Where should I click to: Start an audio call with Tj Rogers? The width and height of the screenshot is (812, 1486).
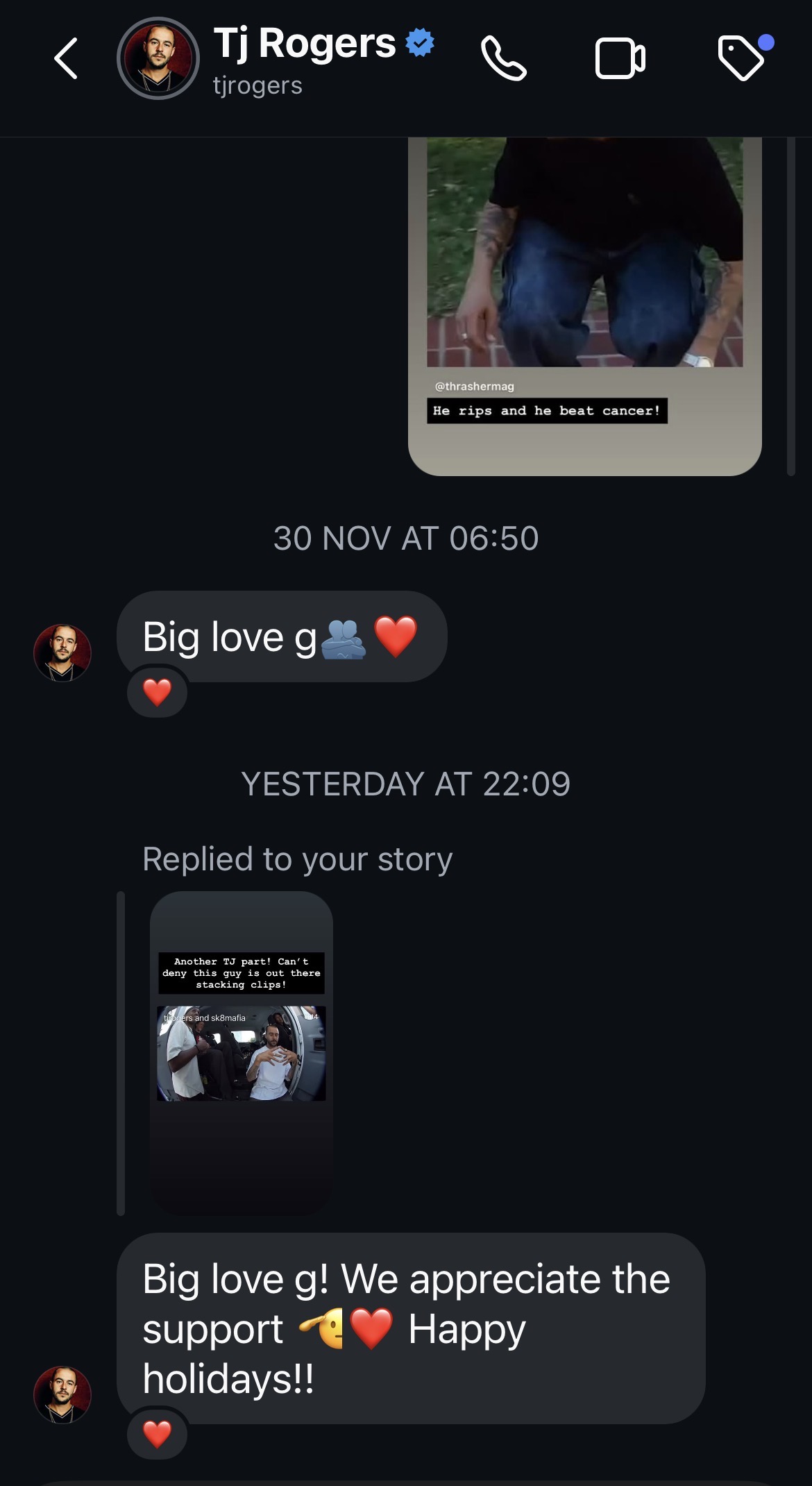503,58
